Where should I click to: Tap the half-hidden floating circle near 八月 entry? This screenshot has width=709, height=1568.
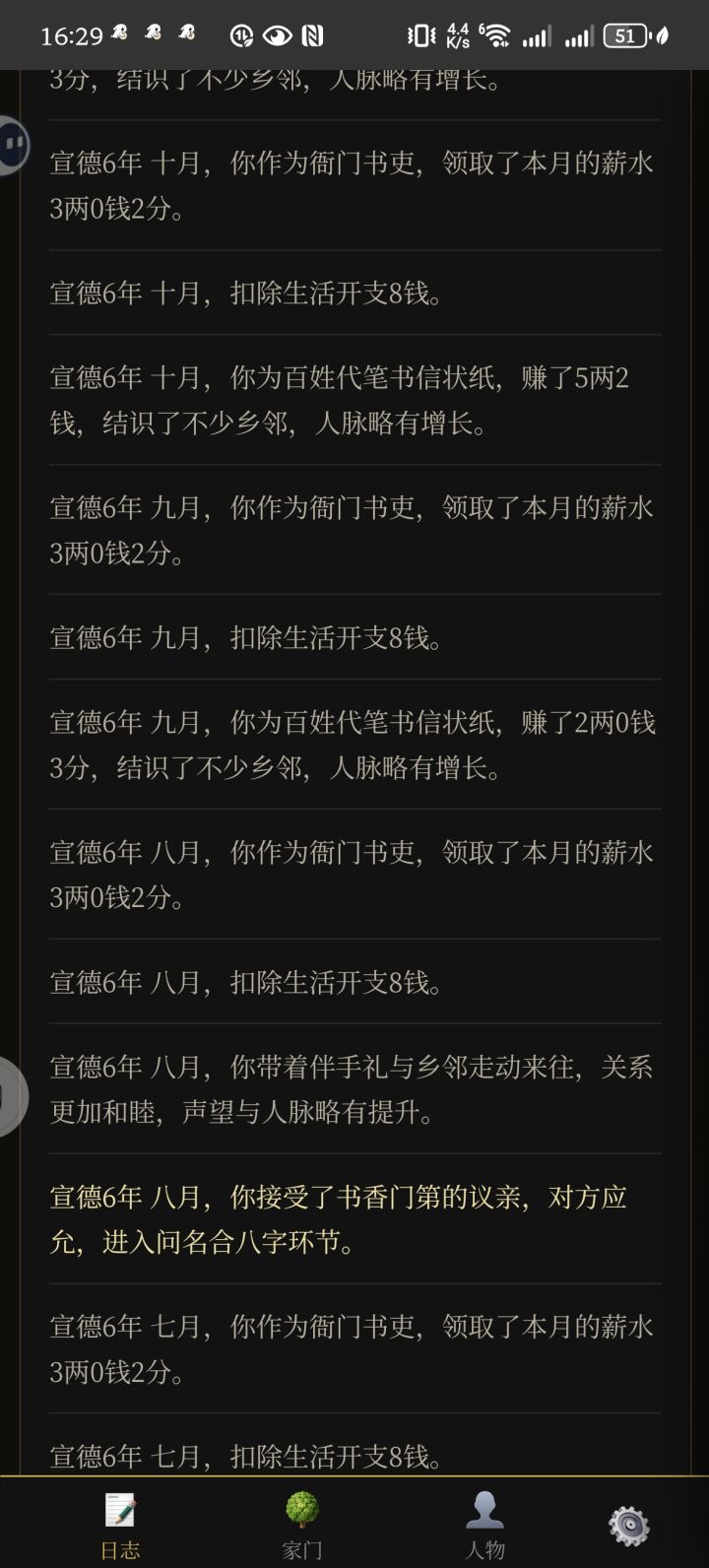coord(10,1096)
